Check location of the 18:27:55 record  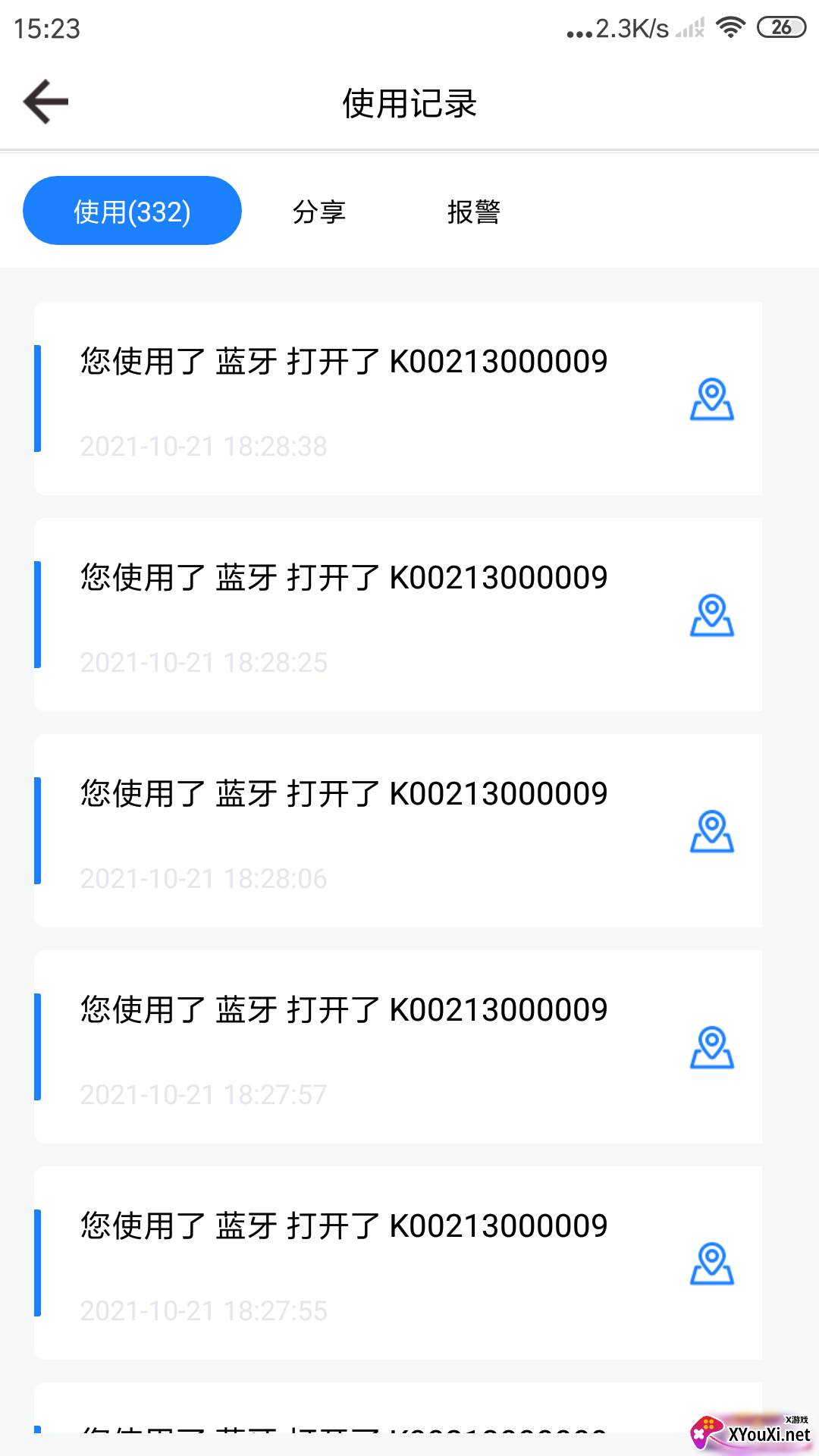(711, 1264)
